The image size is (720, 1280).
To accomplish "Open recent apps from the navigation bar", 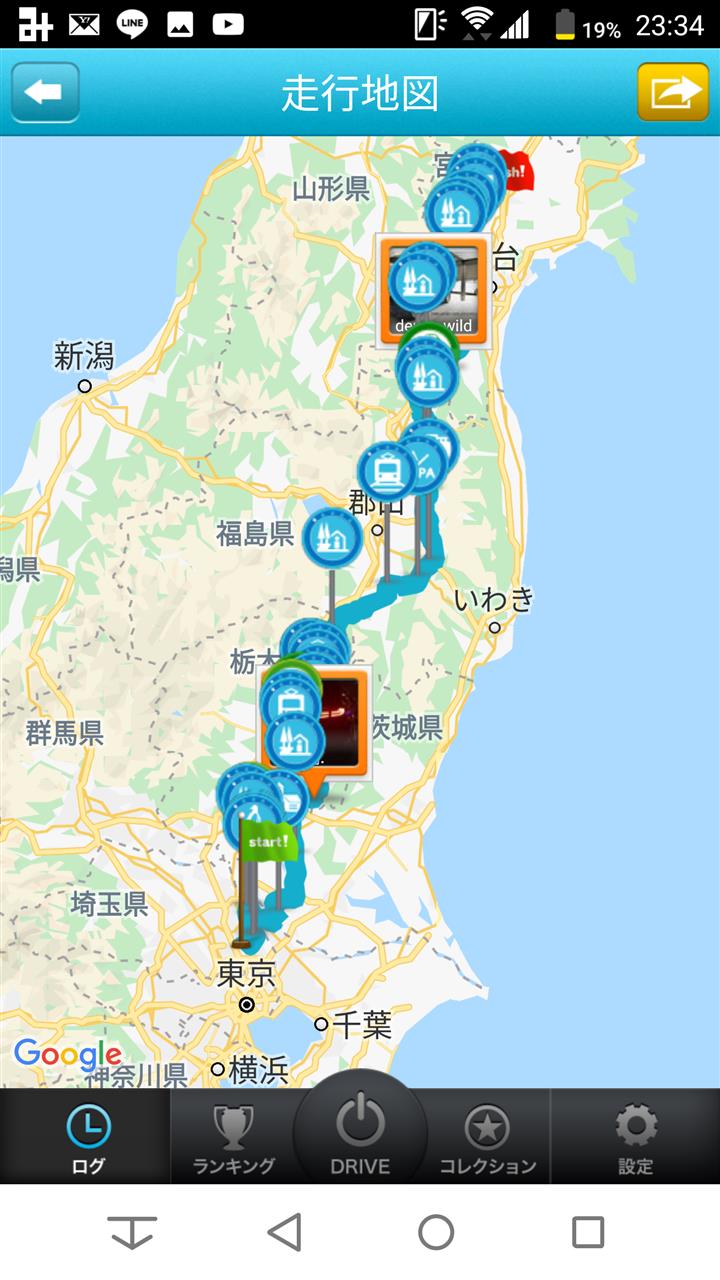I will pos(587,1232).
